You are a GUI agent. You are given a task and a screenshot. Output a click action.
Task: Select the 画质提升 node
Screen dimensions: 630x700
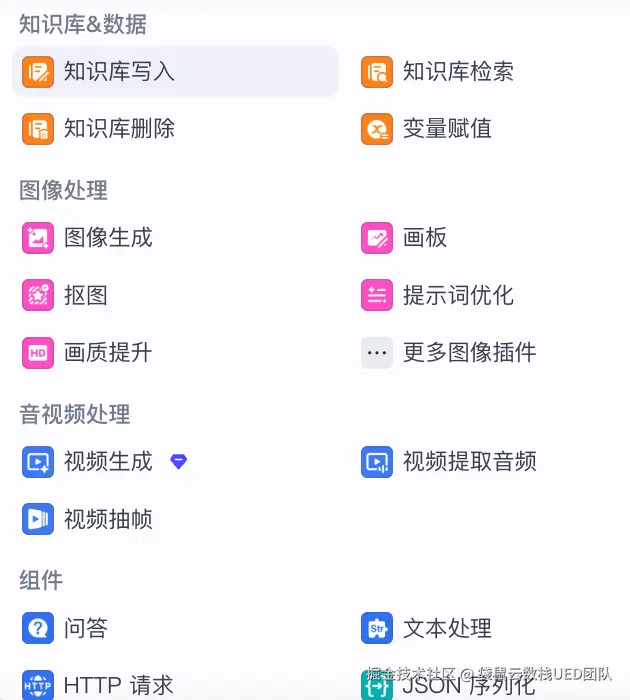107,352
